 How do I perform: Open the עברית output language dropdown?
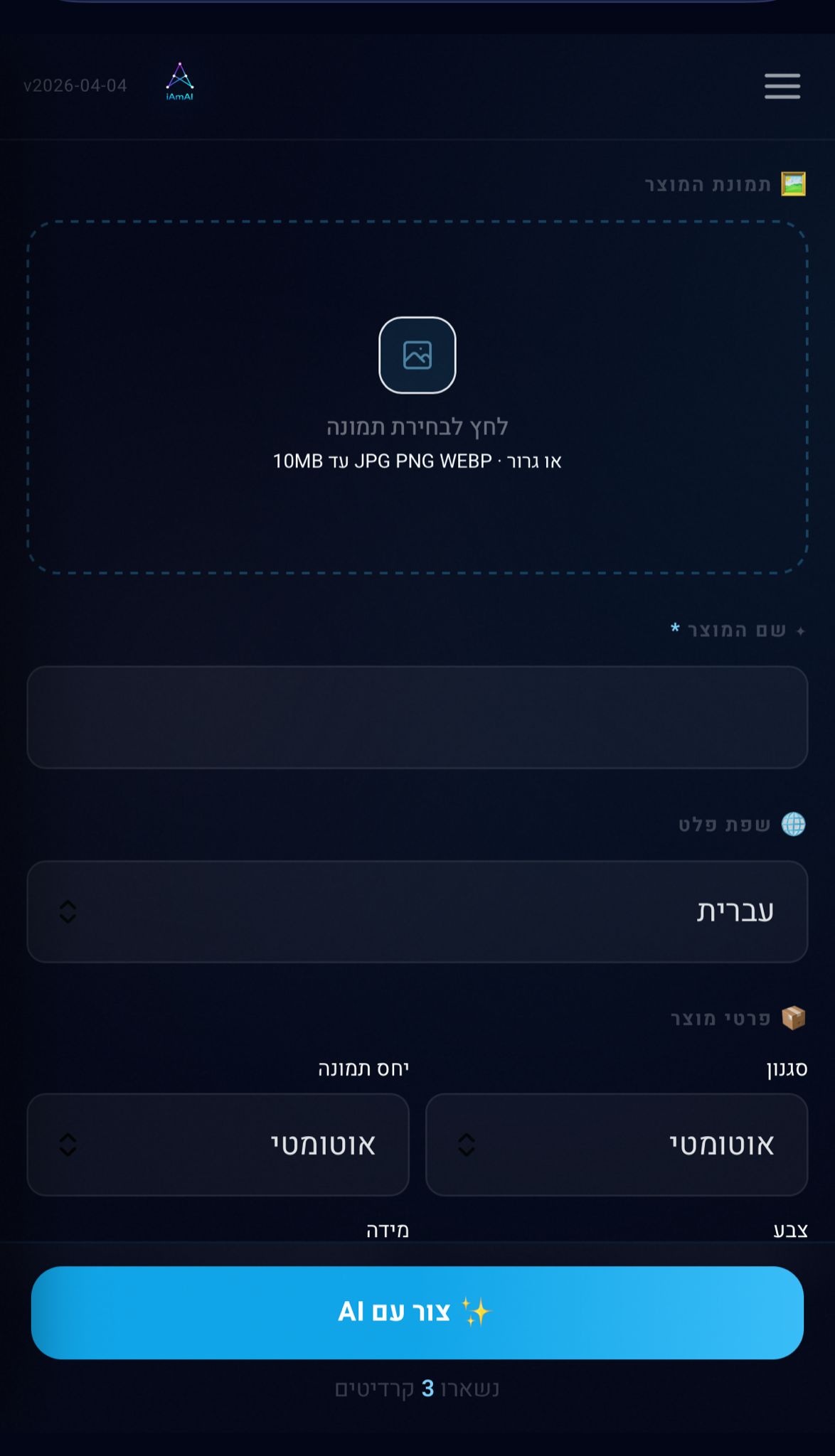(417, 912)
